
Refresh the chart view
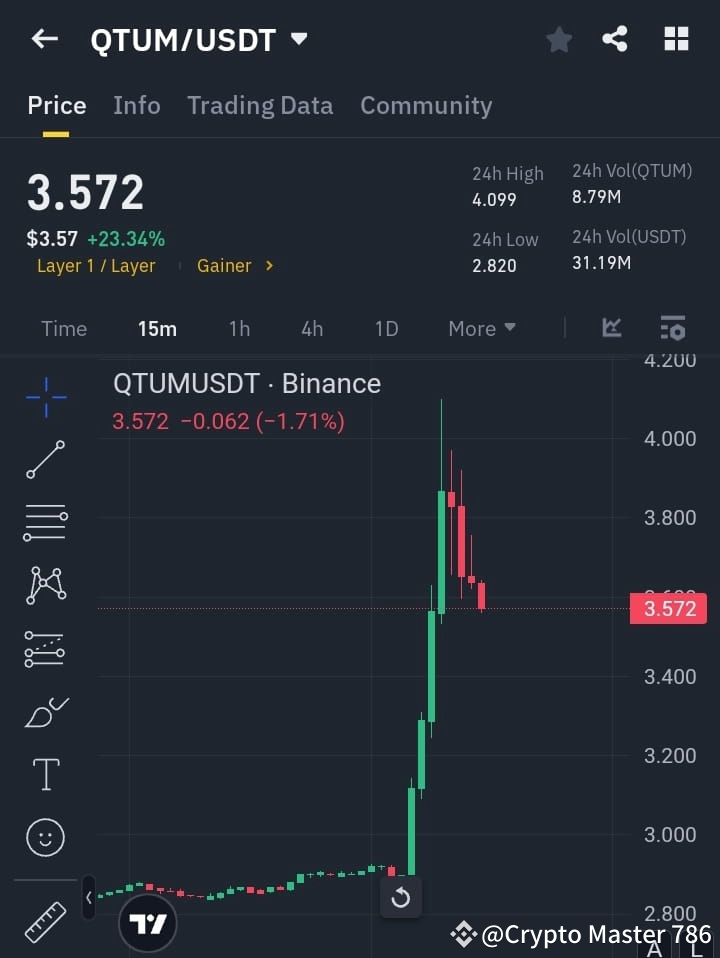point(400,897)
